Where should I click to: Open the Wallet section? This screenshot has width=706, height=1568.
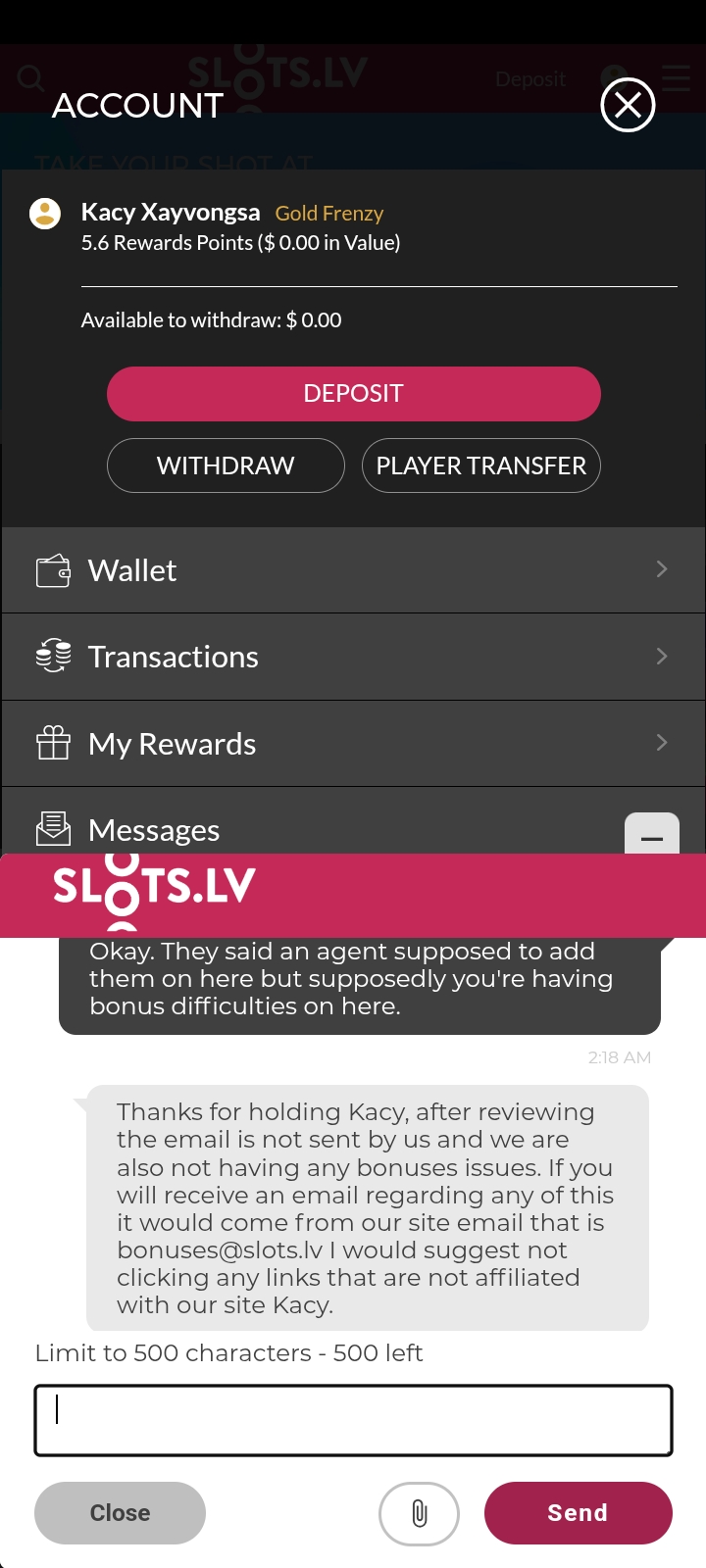pyautogui.click(x=353, y=570)
